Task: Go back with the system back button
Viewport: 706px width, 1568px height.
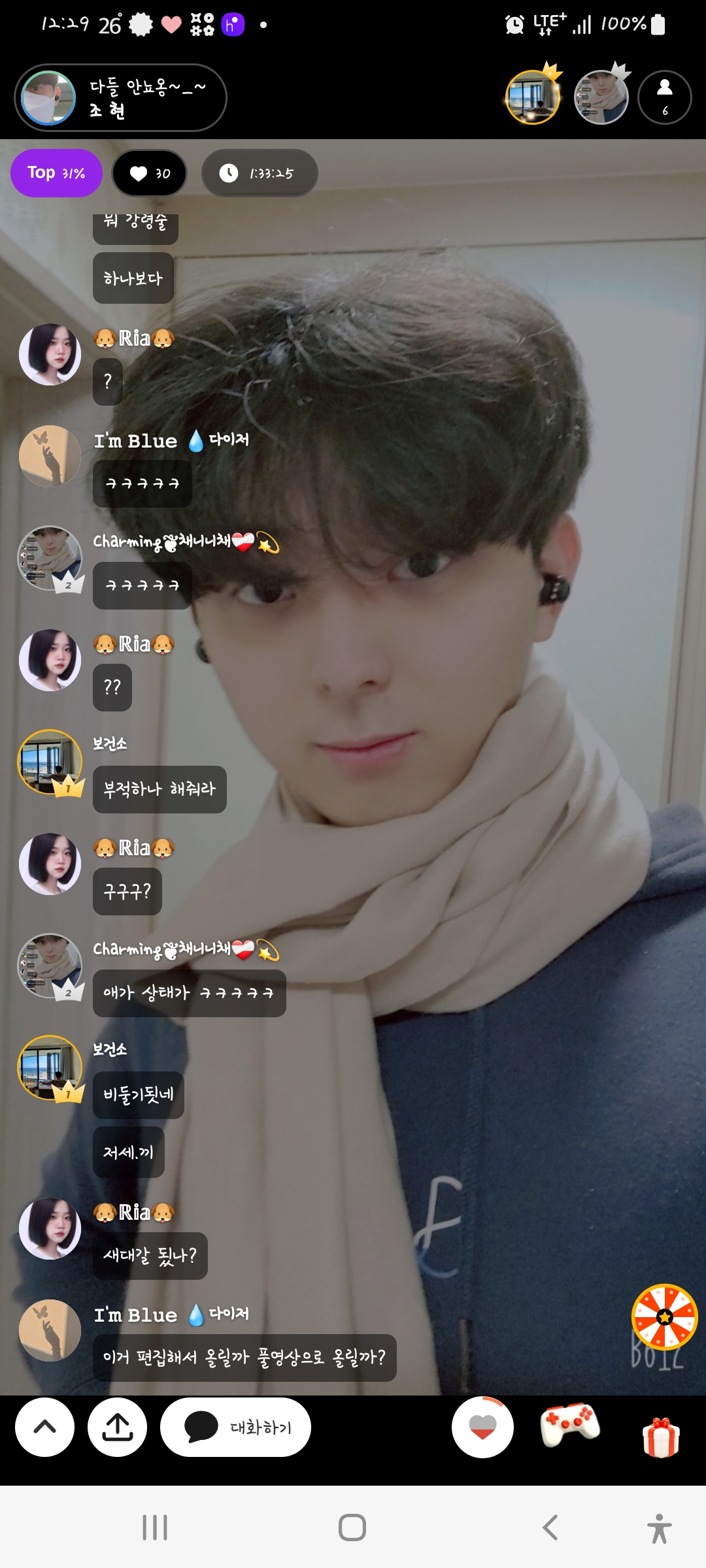Action: pos(550,1527)
